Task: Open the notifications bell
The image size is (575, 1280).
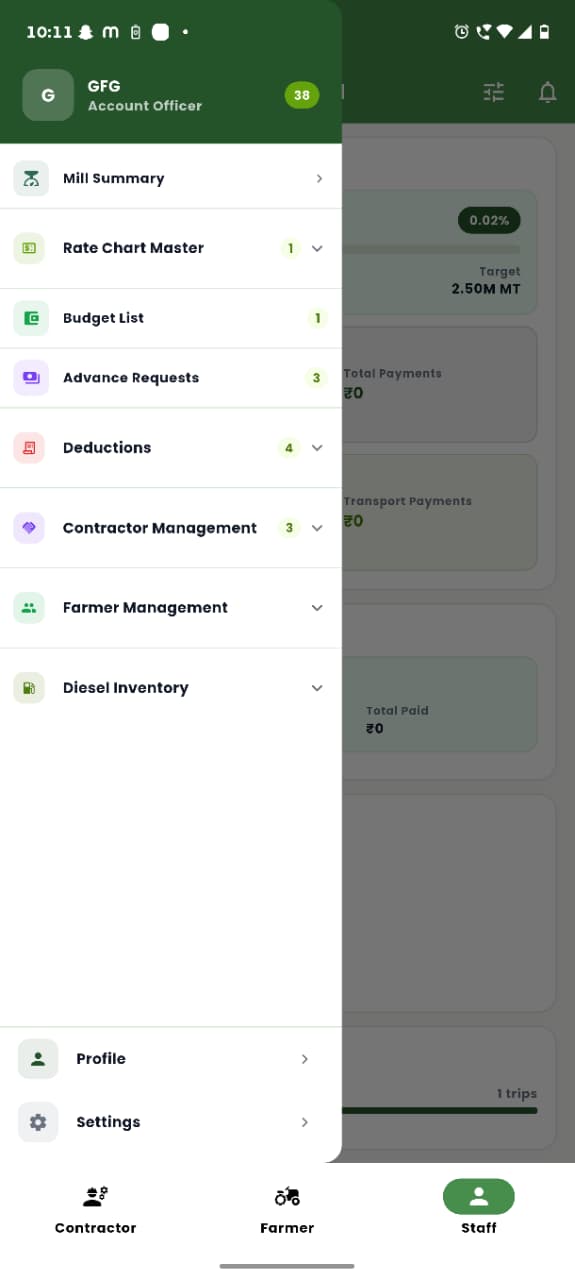Action: 547,93
